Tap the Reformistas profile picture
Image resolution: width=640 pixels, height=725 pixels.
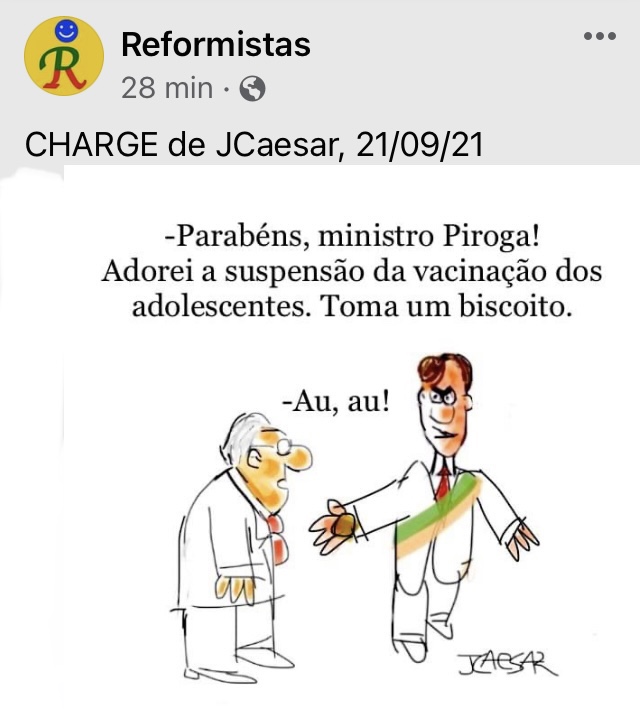point(63,56)
